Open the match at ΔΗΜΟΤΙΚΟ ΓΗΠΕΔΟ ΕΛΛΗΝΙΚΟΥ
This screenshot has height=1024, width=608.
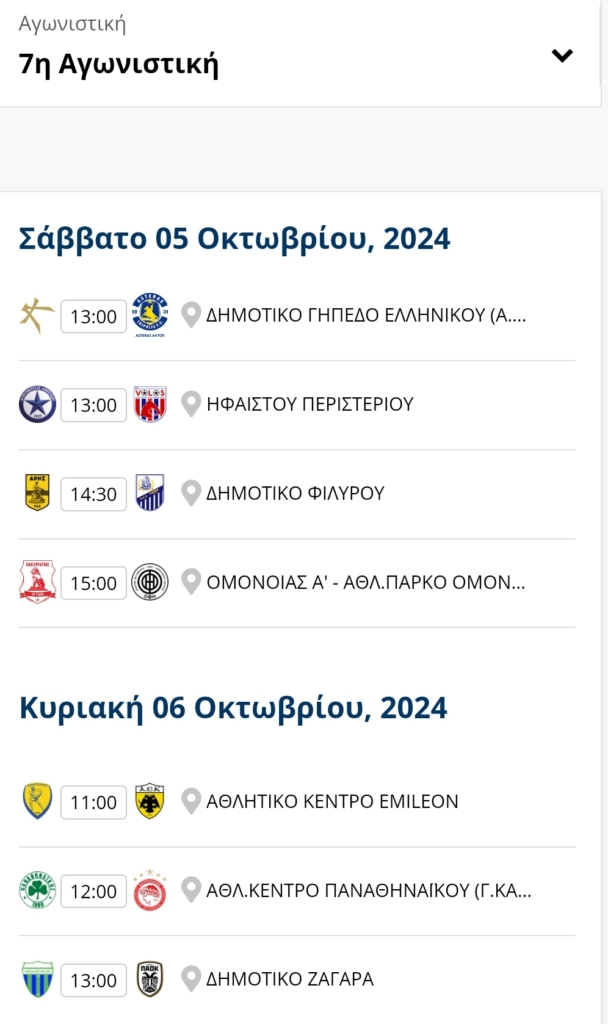297,316
